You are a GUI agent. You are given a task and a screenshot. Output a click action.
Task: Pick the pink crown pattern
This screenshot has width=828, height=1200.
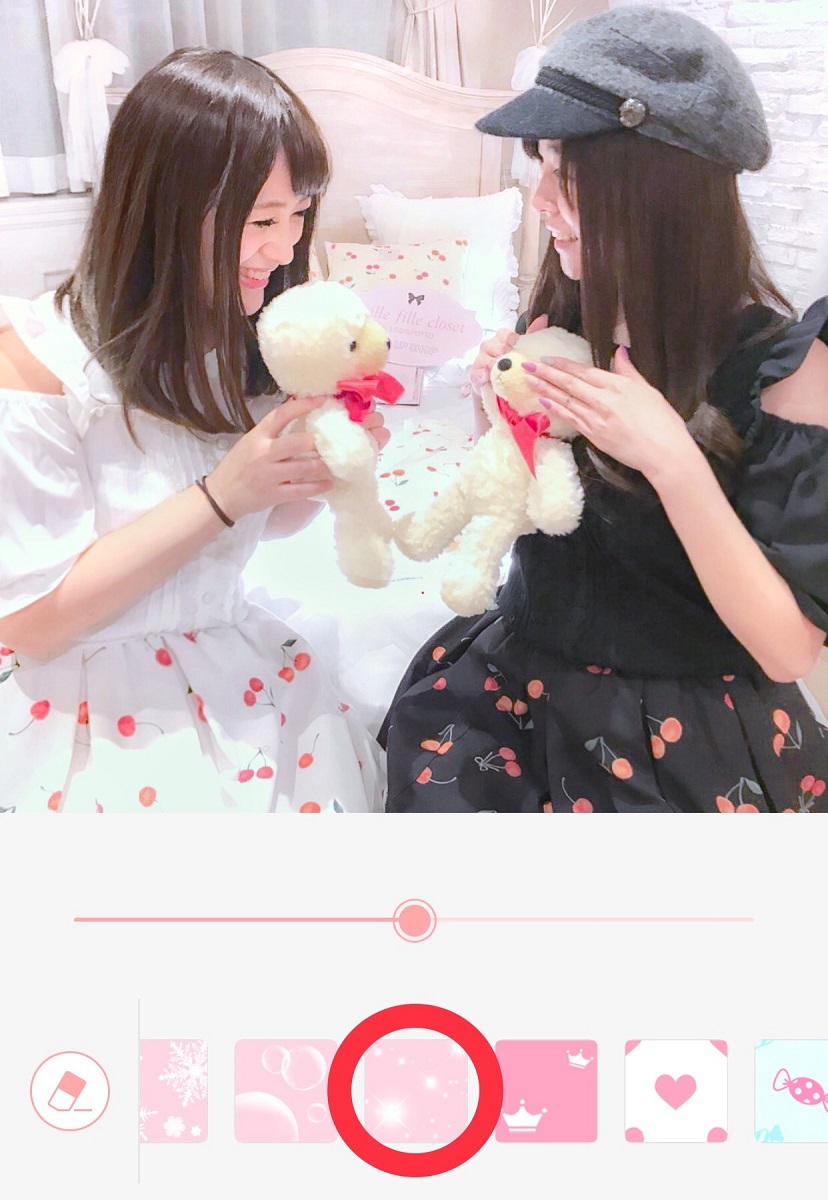pos(546,1090)
